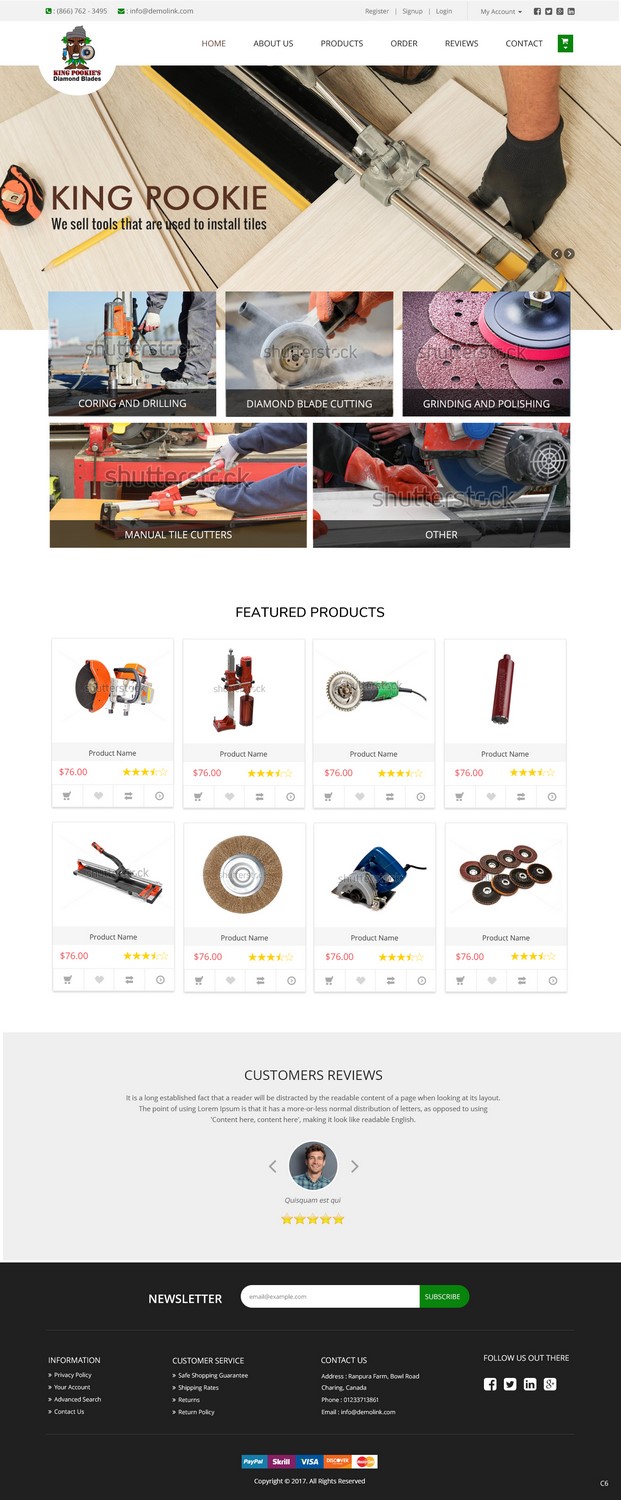Open the Coring and Drilling category
This screenshot has height=1500, width=621.
coord(132,354)
